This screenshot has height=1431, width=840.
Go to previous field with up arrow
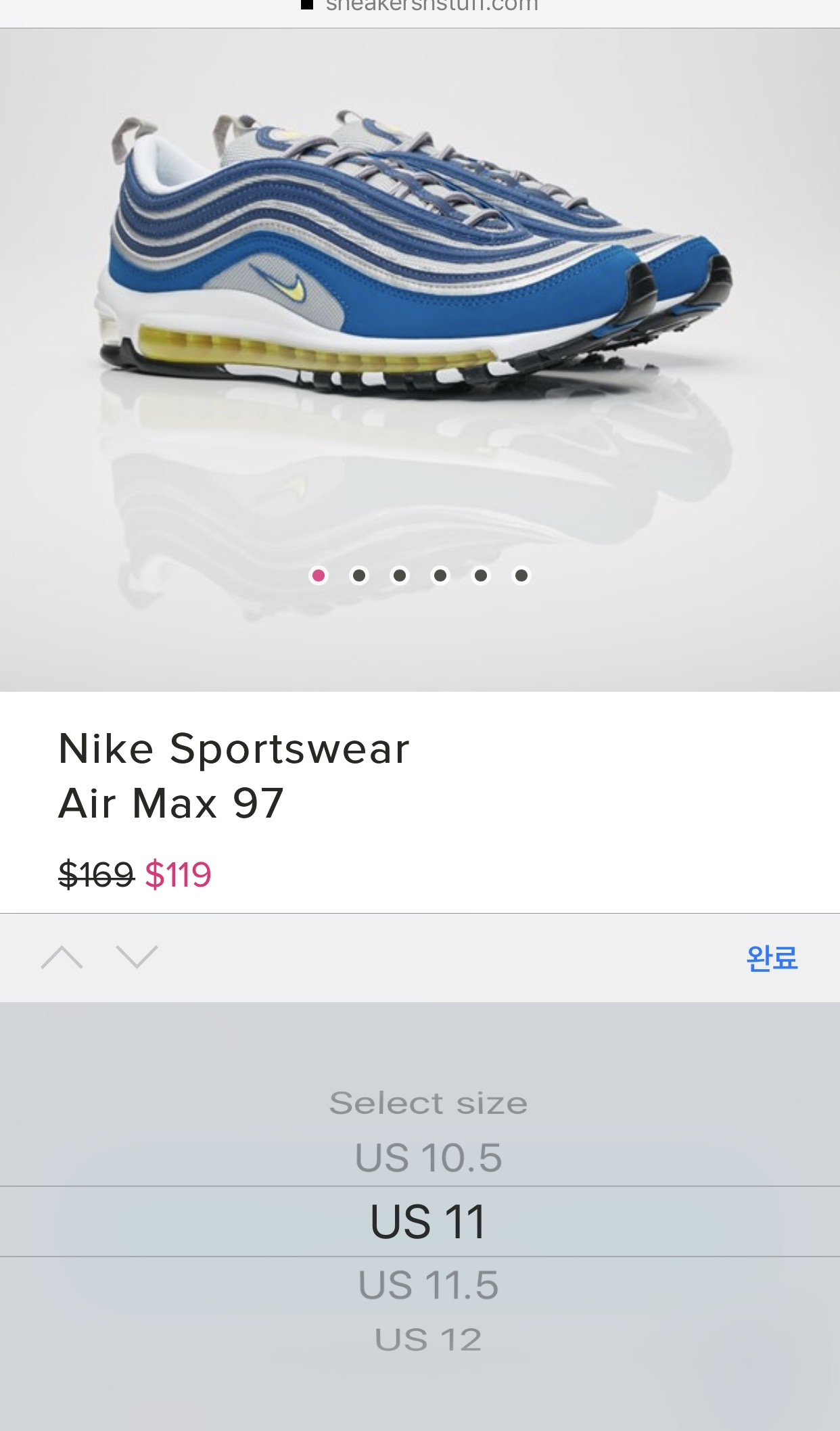(x=62, y=957)
